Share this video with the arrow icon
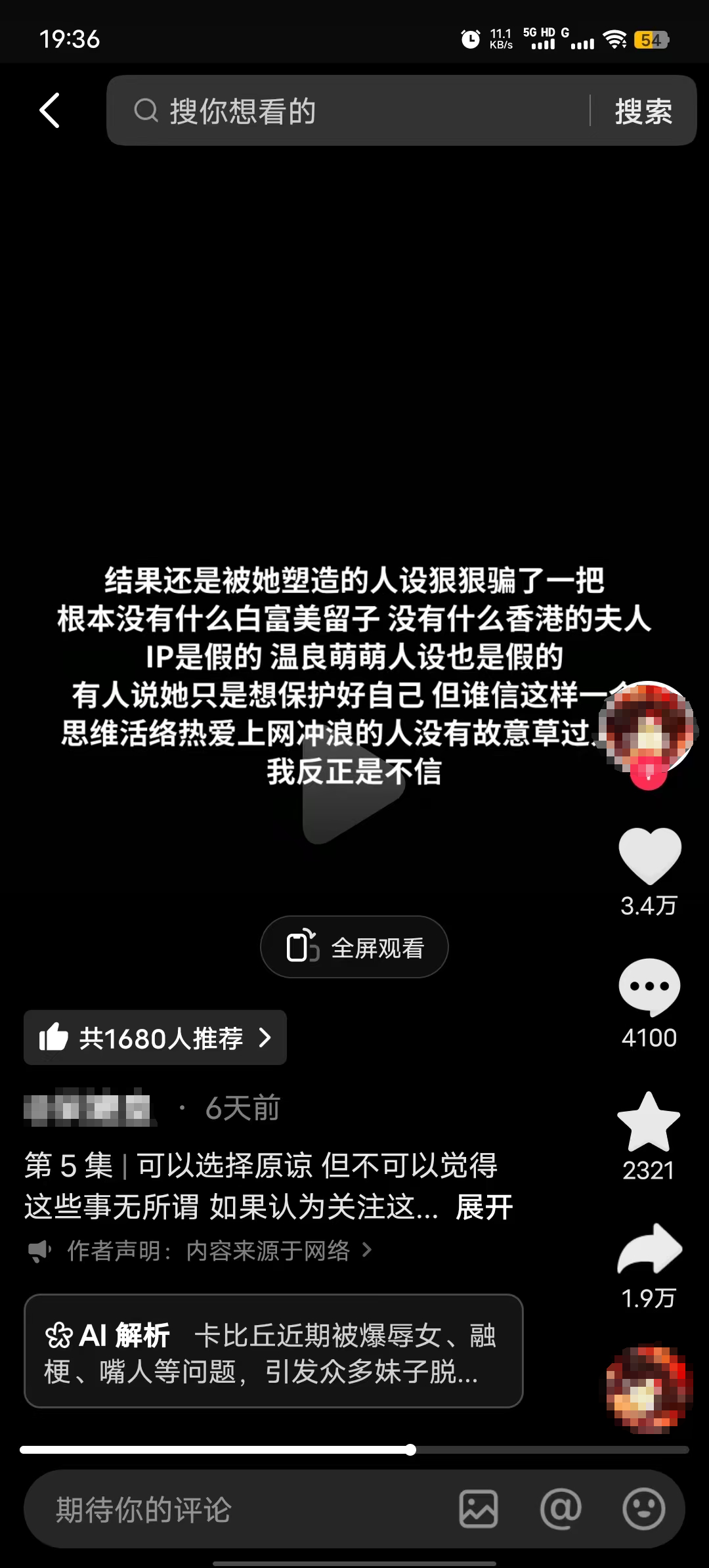 649,1250
